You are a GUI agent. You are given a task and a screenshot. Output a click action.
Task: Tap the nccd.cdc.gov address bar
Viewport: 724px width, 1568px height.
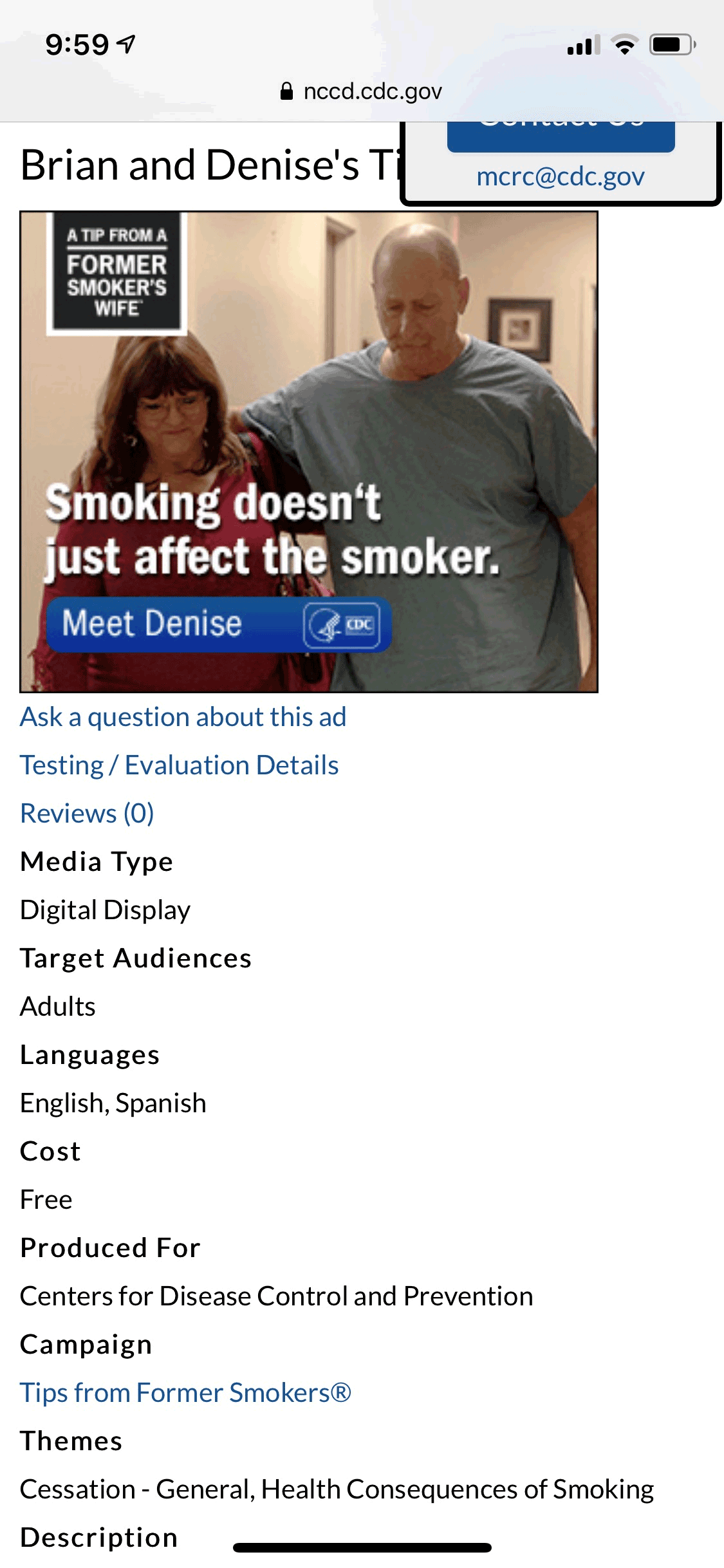362,91
